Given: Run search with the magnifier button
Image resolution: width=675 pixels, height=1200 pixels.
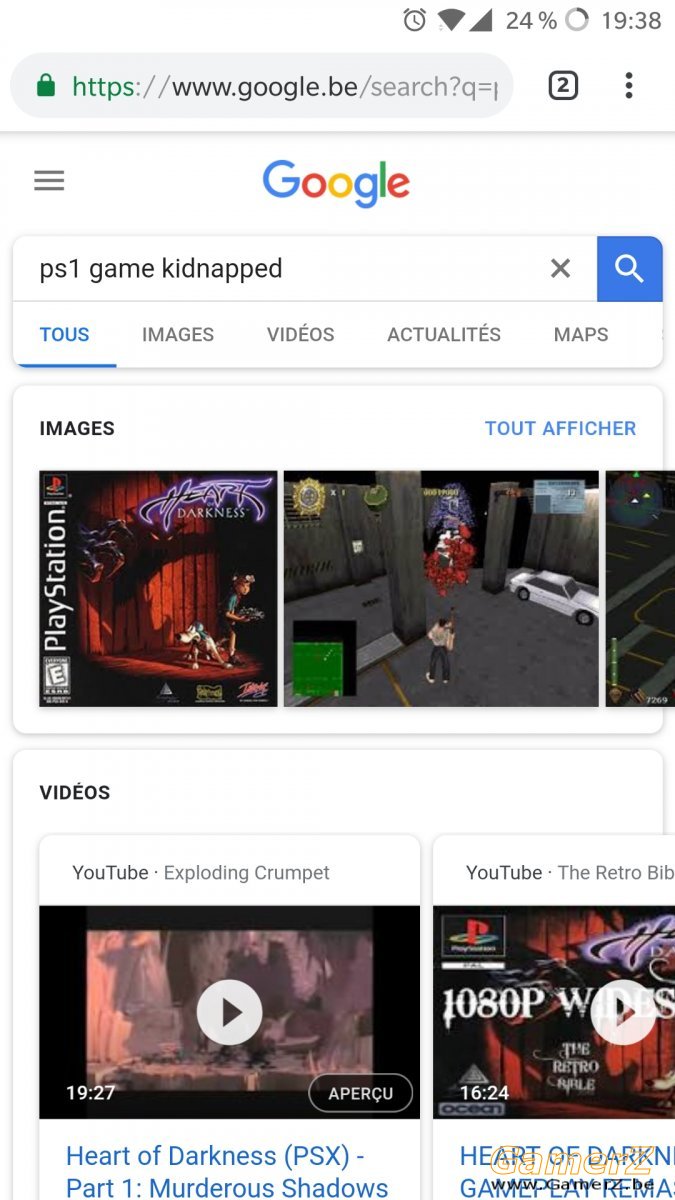Looking at the screenshot, I should [630, 268].
